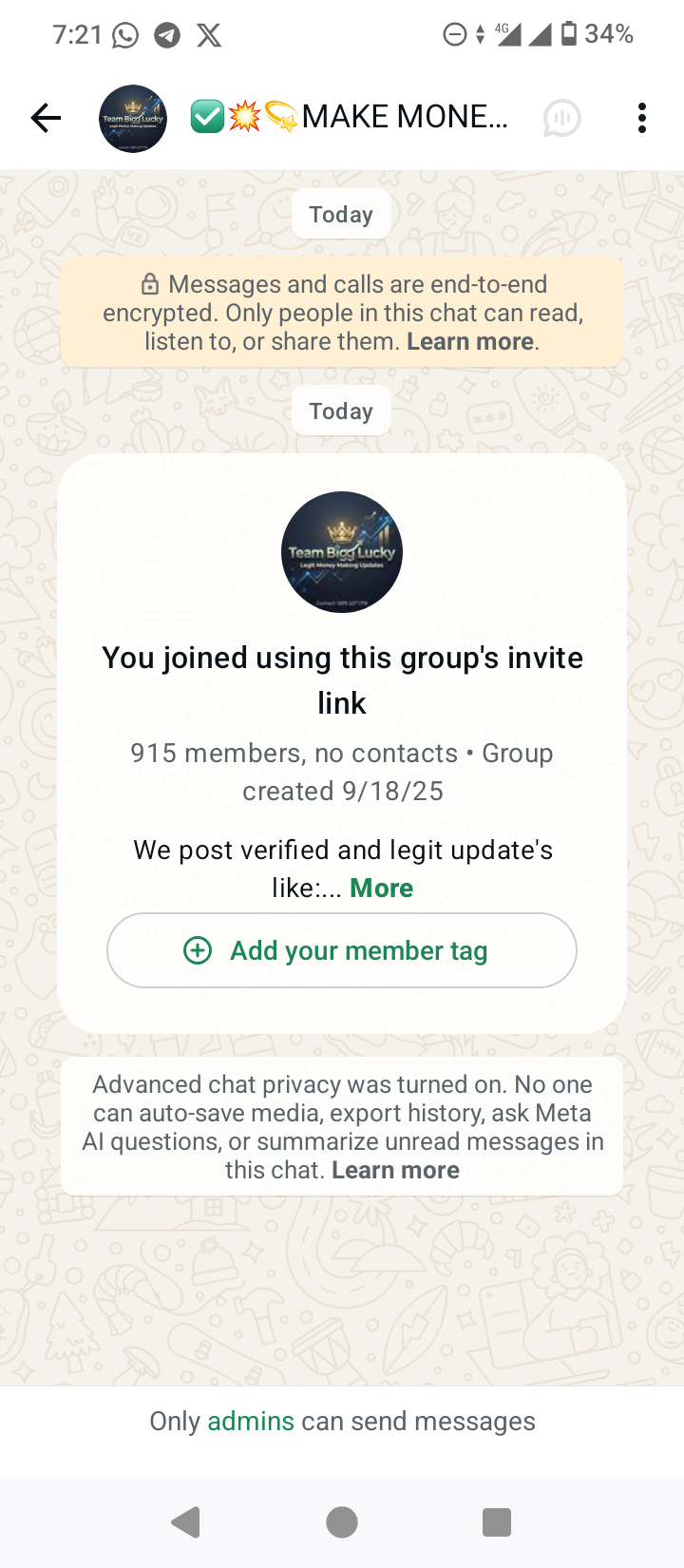The width and height of the screenshot is (684, 1568).
Task: Read more about end-to-end encryption
Action: (469, 342)
